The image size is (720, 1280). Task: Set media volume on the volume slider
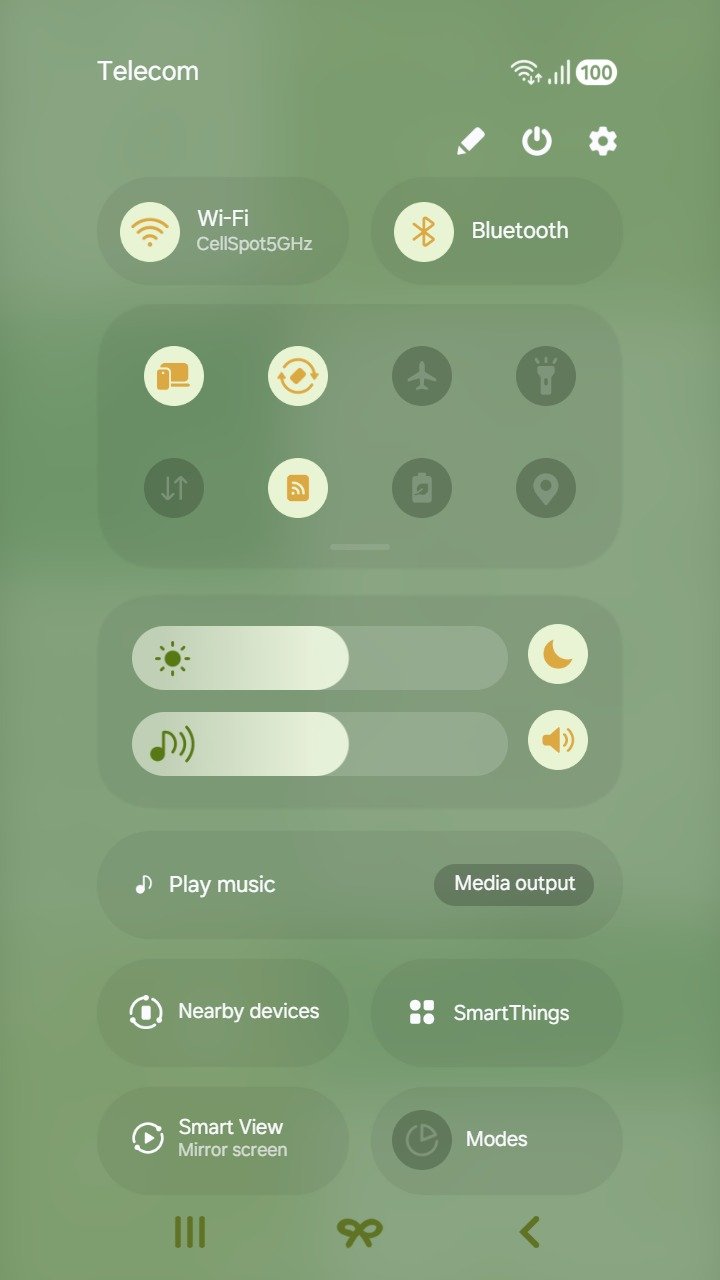(x=320, y=744)
